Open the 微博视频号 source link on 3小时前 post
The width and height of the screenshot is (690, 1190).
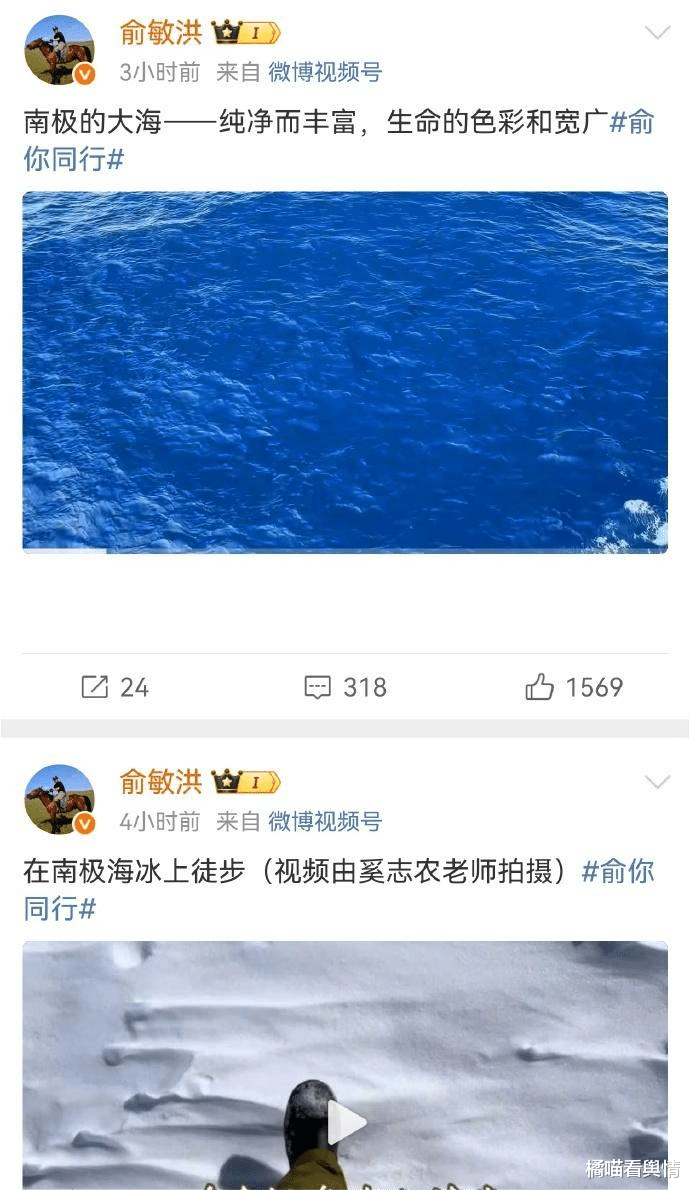pos(325,72)
